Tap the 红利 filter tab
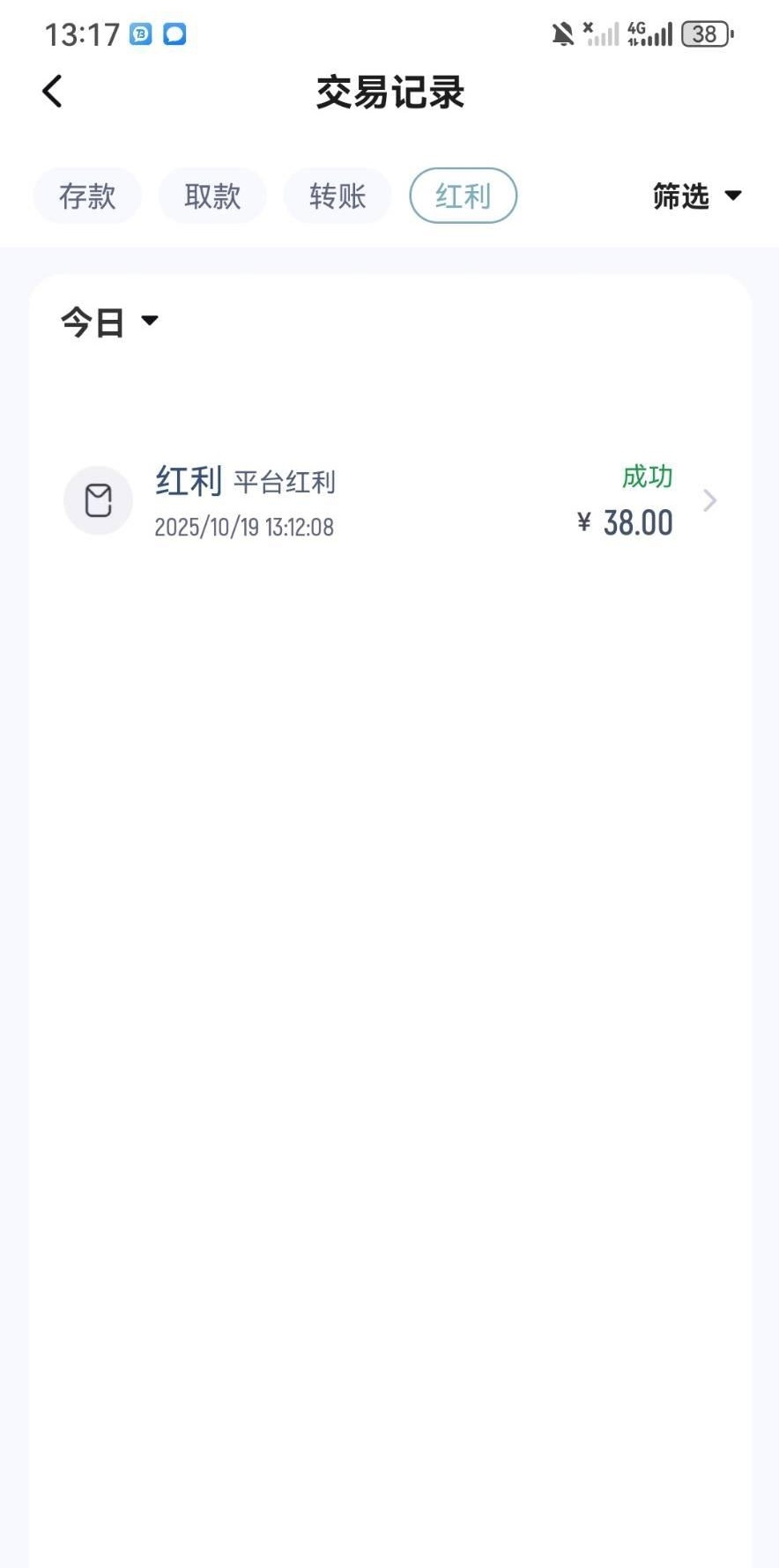Viewport: 779px width, 1568px height. pos(463,196)
